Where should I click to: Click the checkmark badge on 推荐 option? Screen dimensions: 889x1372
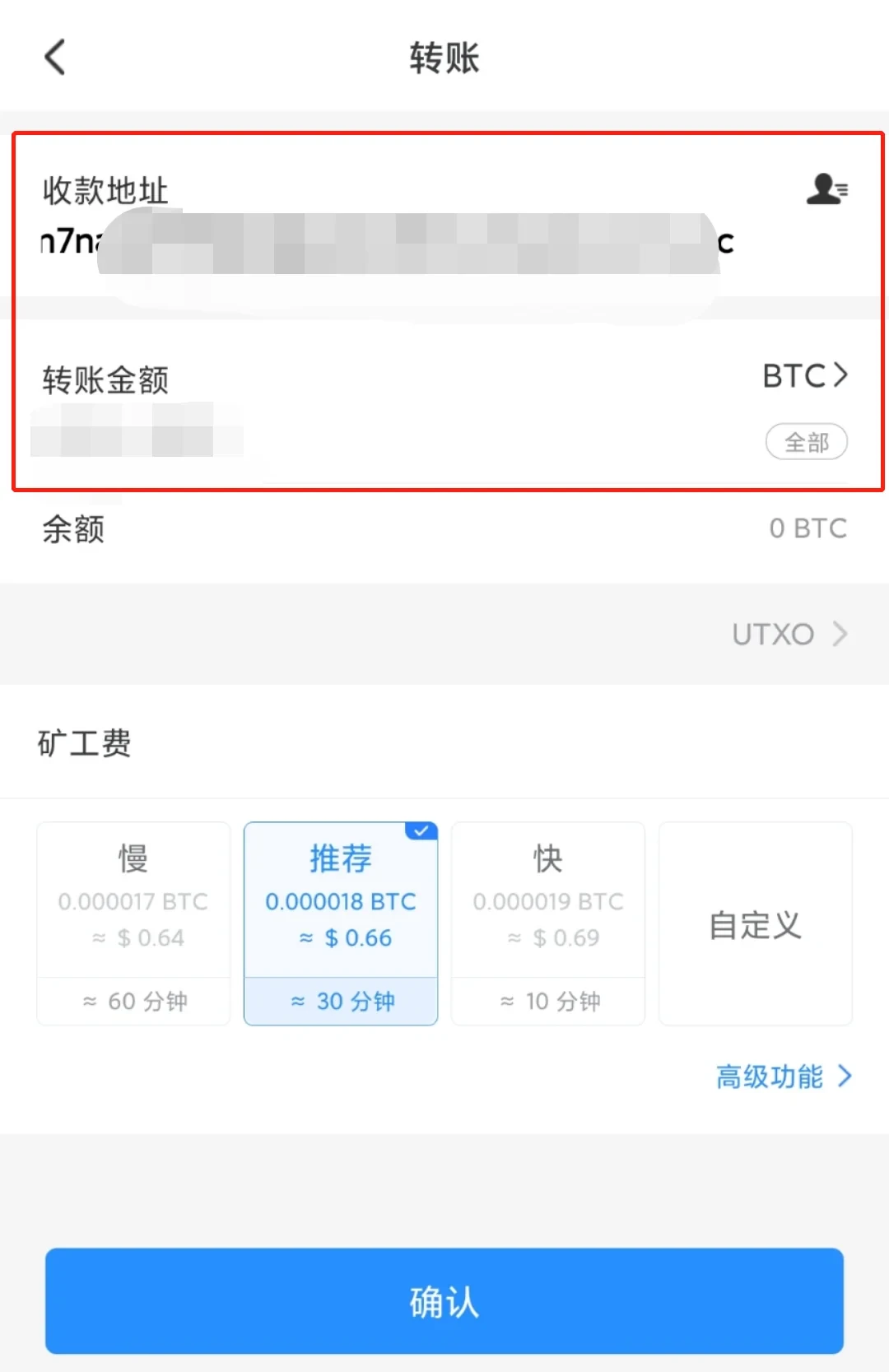click(421, 830)
